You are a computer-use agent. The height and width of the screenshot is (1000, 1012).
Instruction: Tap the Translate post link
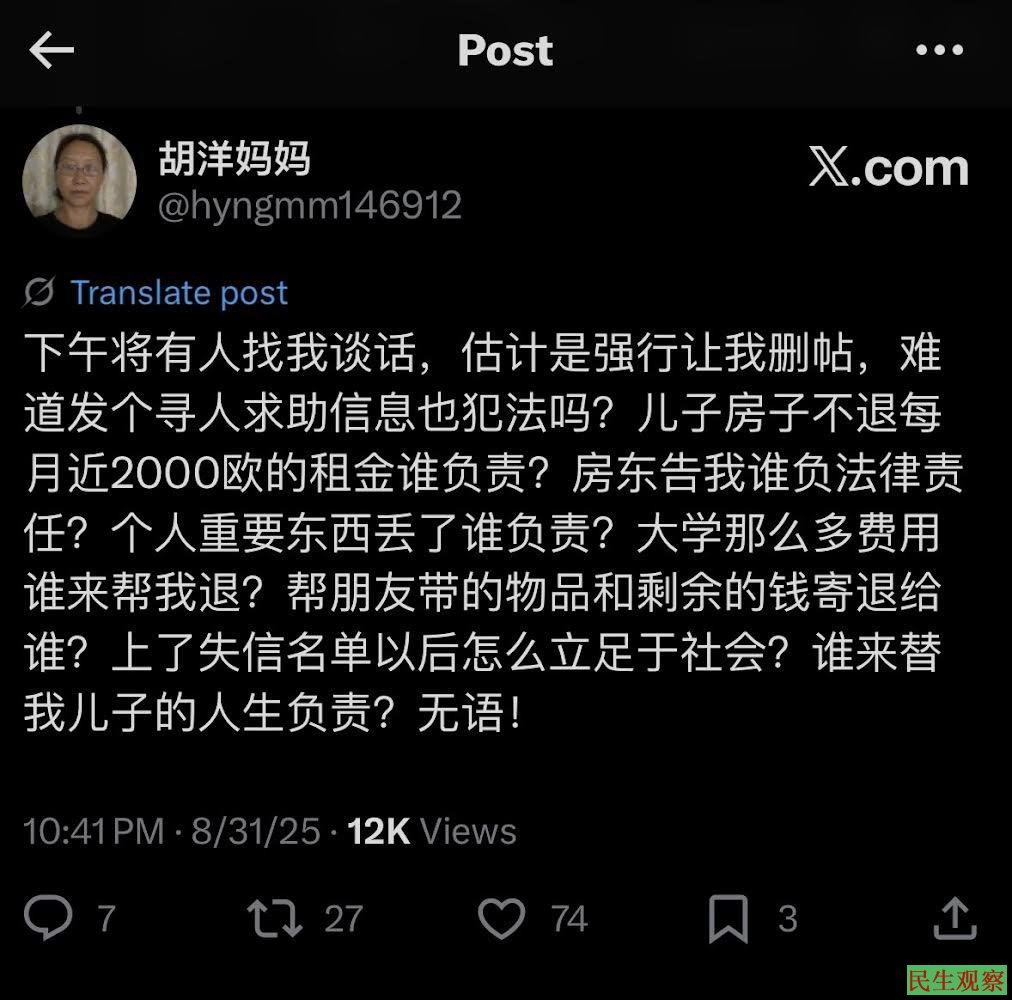[178, 293]
